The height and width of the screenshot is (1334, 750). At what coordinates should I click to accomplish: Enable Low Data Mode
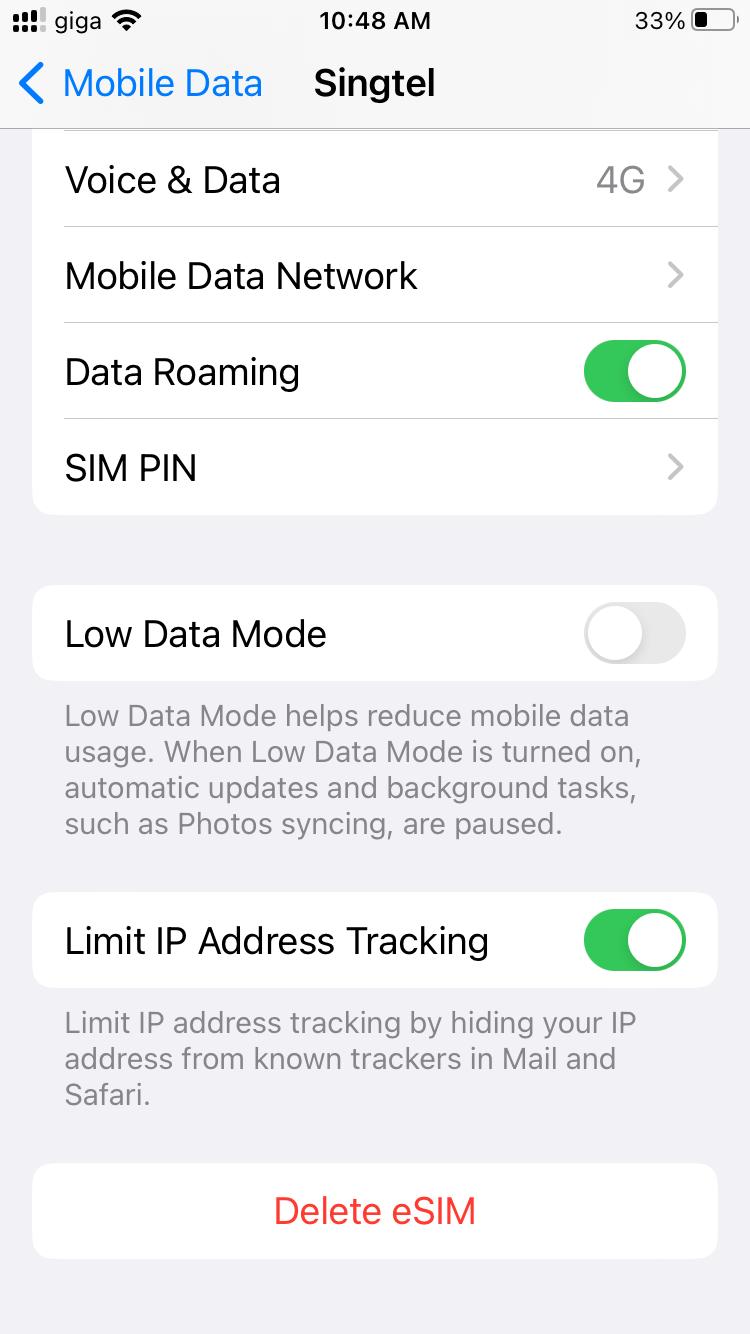pos(634,634)
